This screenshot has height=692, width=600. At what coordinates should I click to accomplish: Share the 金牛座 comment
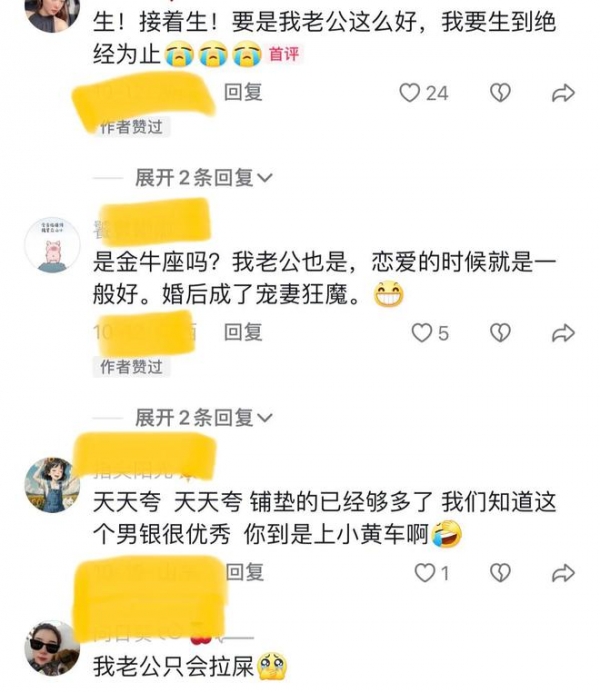click(563, 332)
